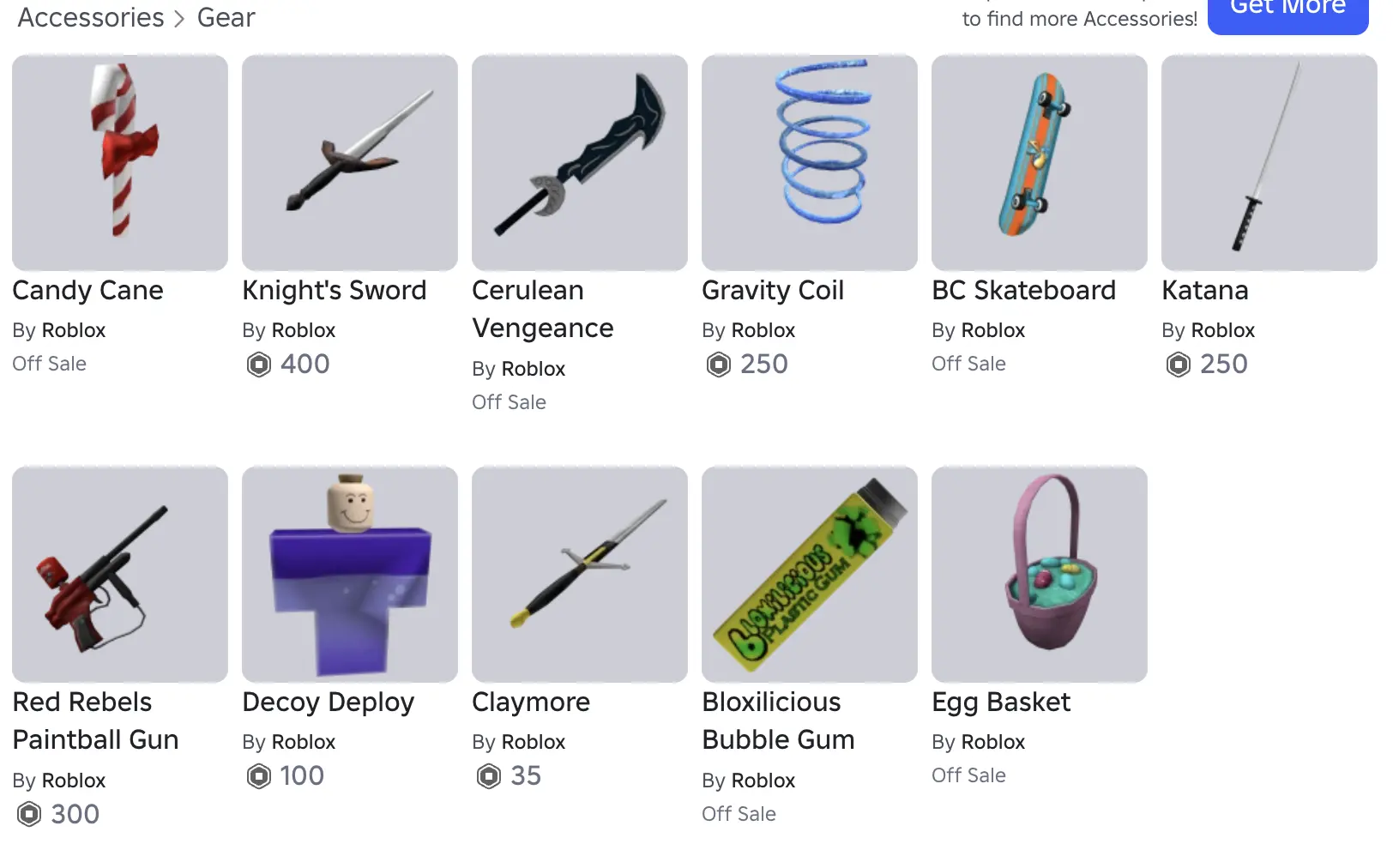Open the Candy Cane gear item

click(120, 163)
